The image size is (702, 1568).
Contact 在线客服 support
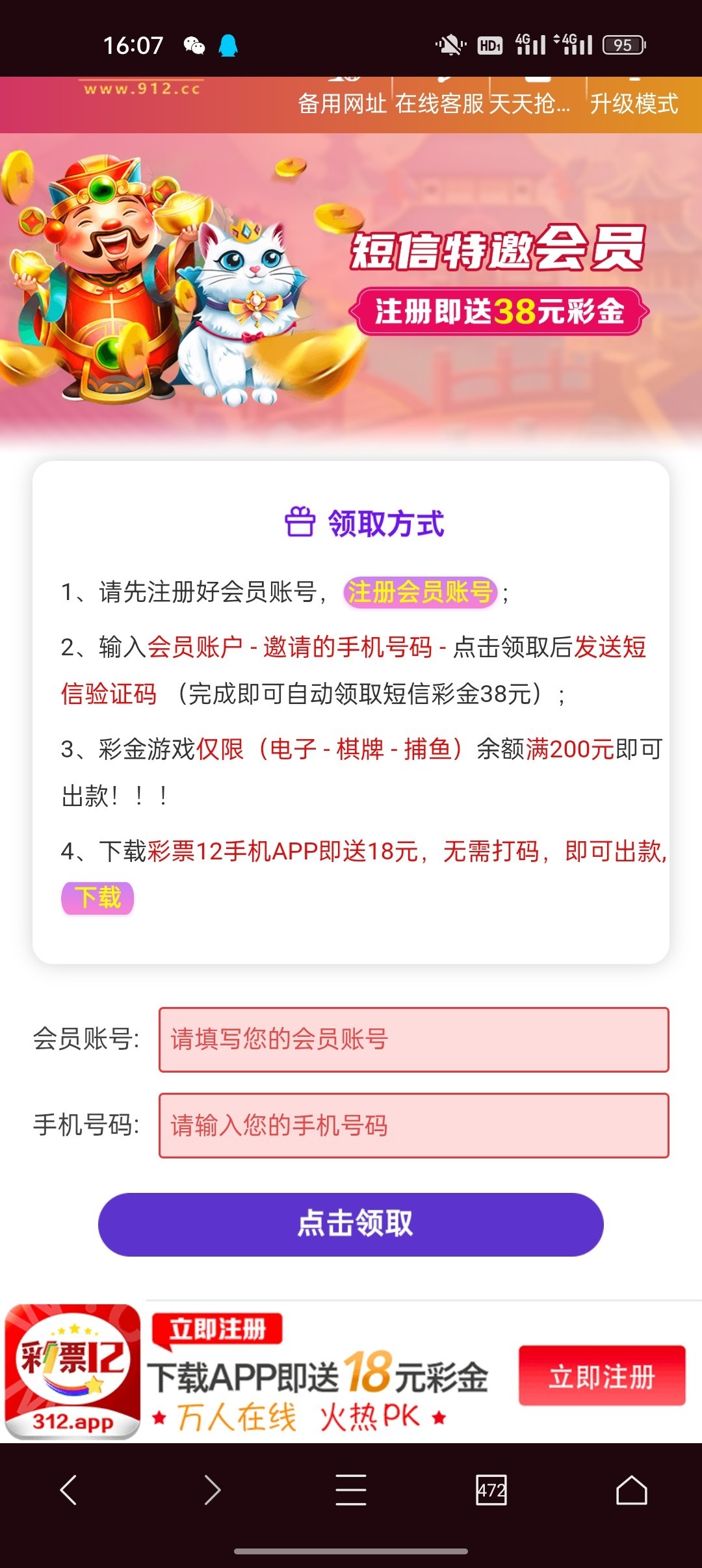pyautogui.click(x=439, y=103)
